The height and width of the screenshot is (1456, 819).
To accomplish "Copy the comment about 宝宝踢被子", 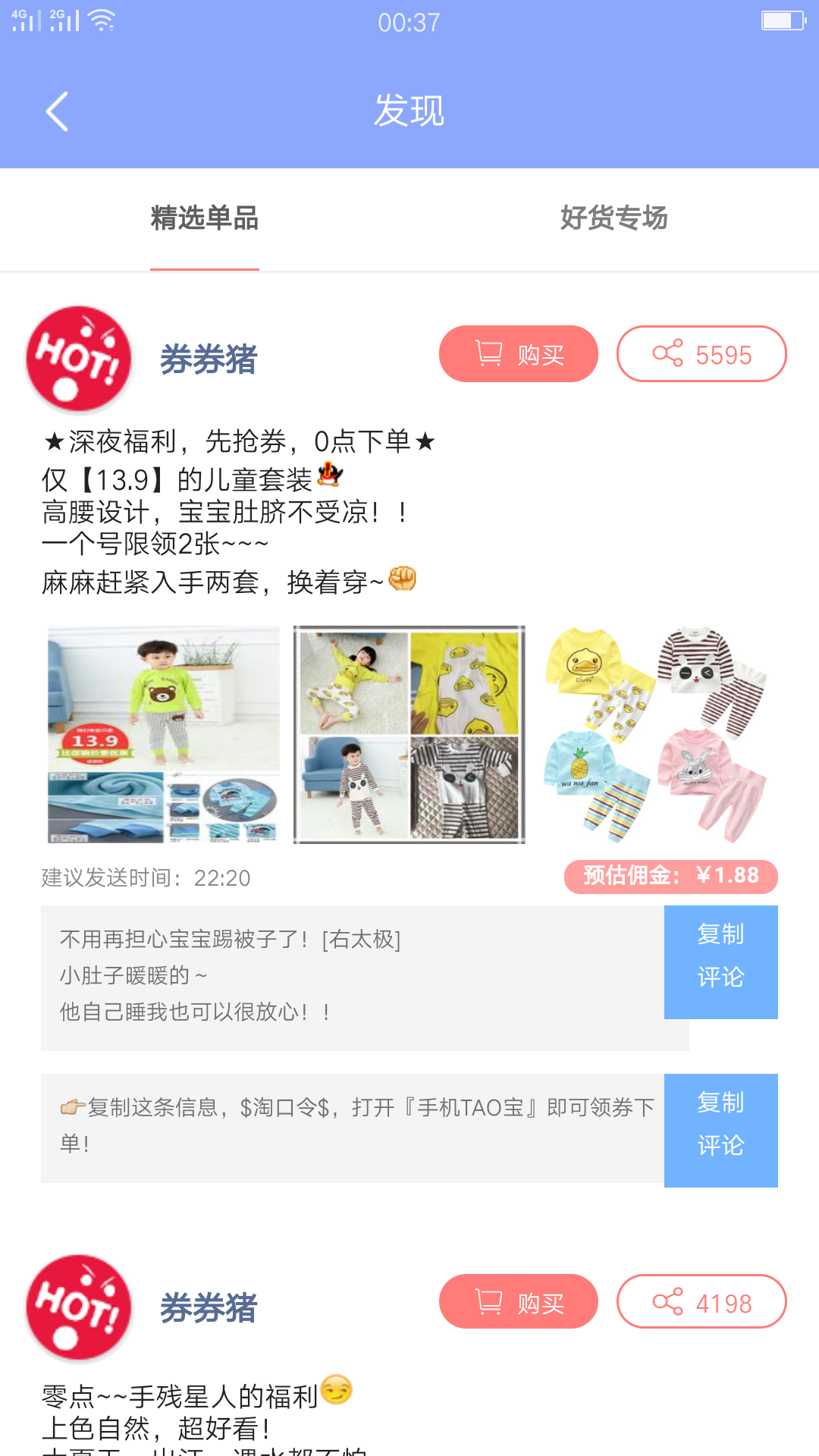I will (x=720, y=962).
